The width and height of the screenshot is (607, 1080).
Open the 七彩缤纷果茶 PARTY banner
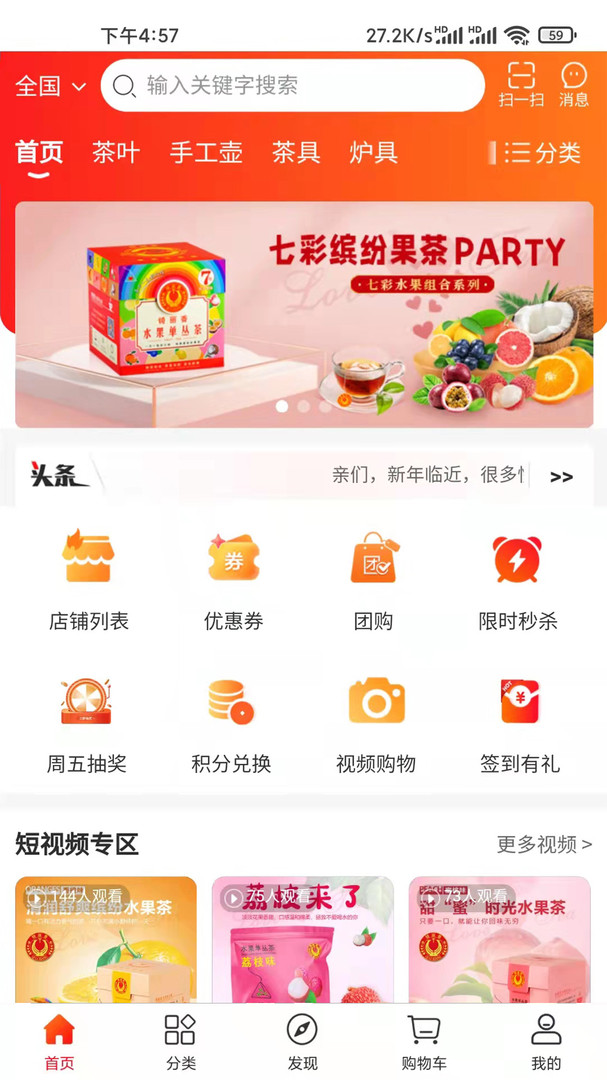click(304, 314)
